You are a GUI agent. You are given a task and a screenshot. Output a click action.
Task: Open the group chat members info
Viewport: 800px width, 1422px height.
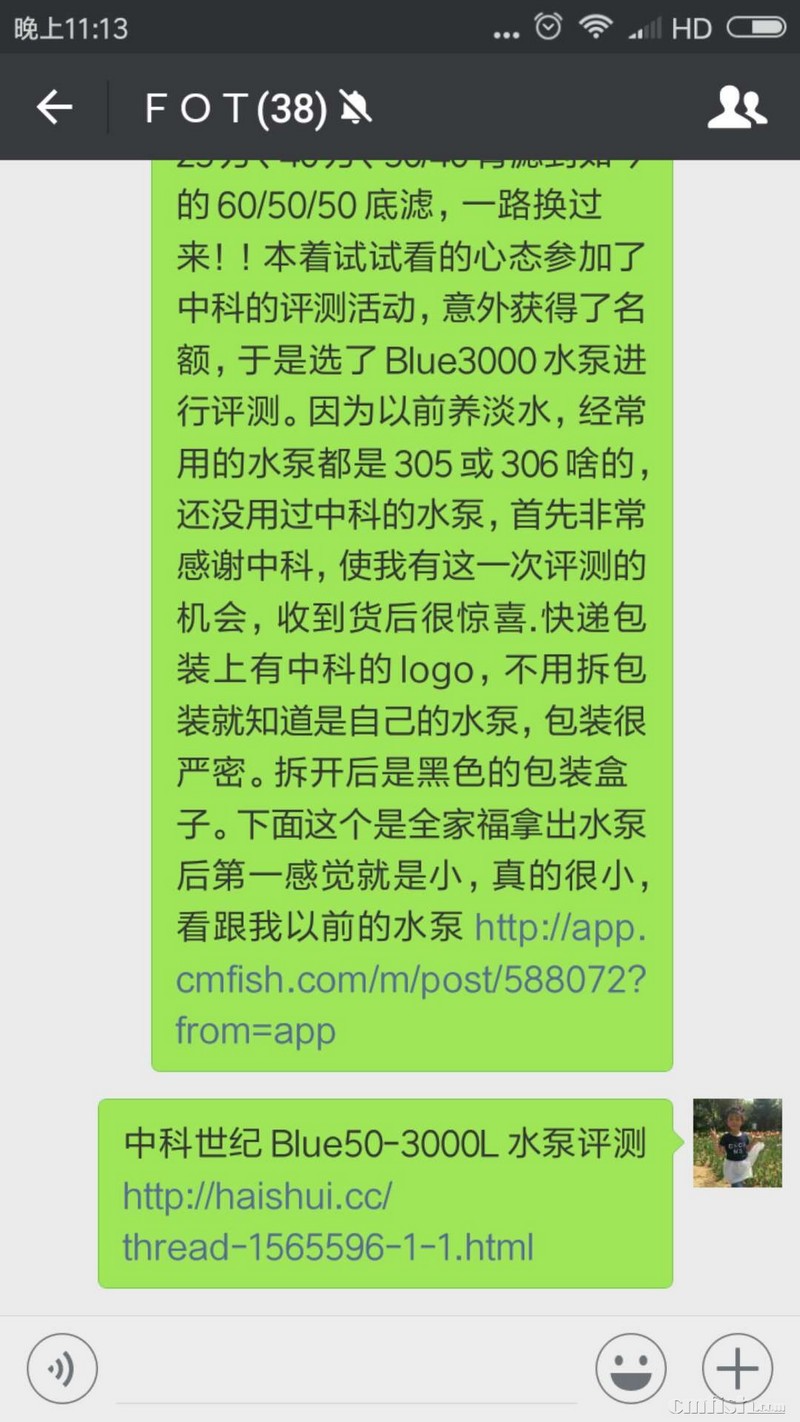point(737,107)
